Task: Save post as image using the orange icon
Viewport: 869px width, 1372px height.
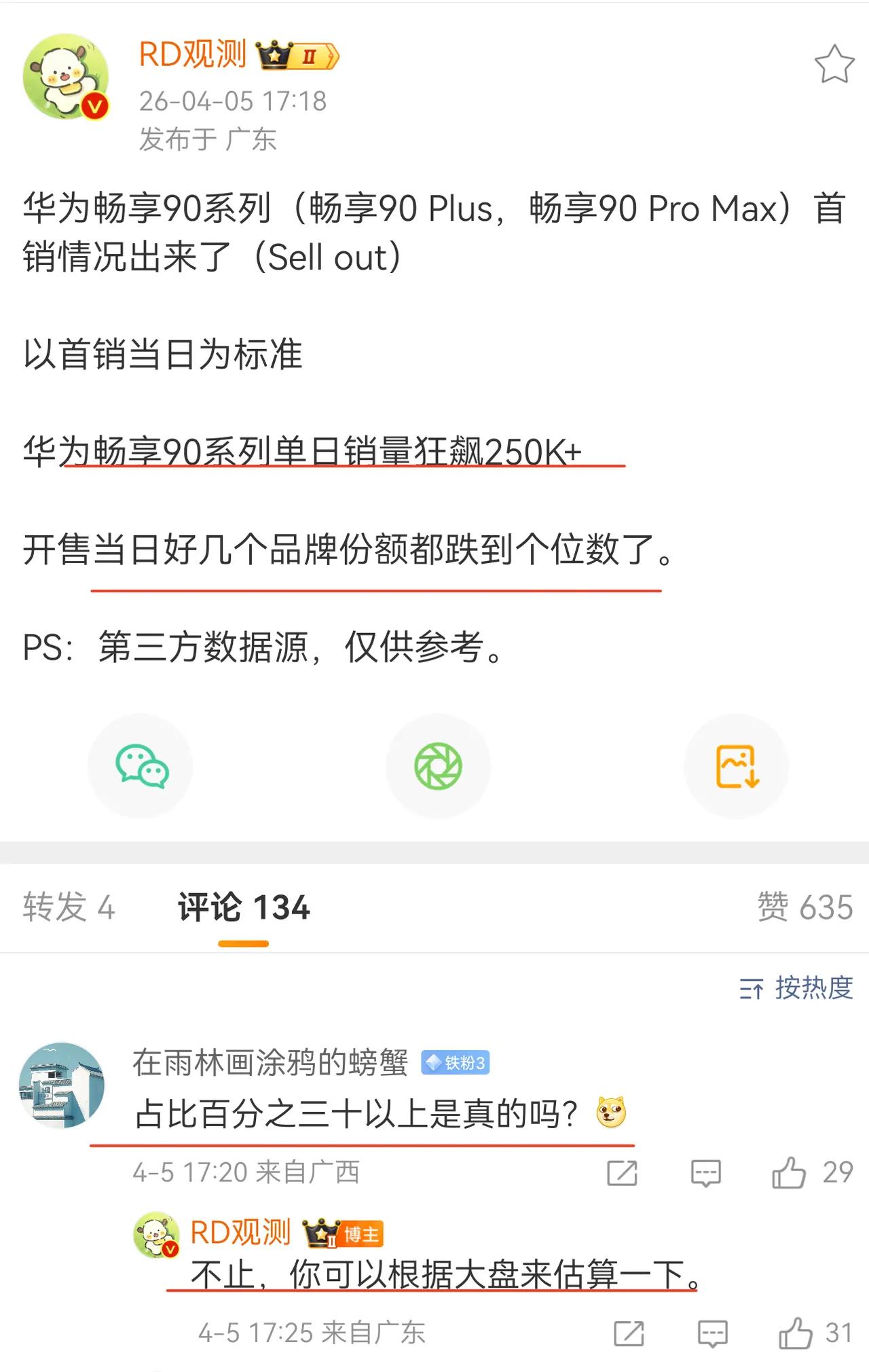Action: 736,765
